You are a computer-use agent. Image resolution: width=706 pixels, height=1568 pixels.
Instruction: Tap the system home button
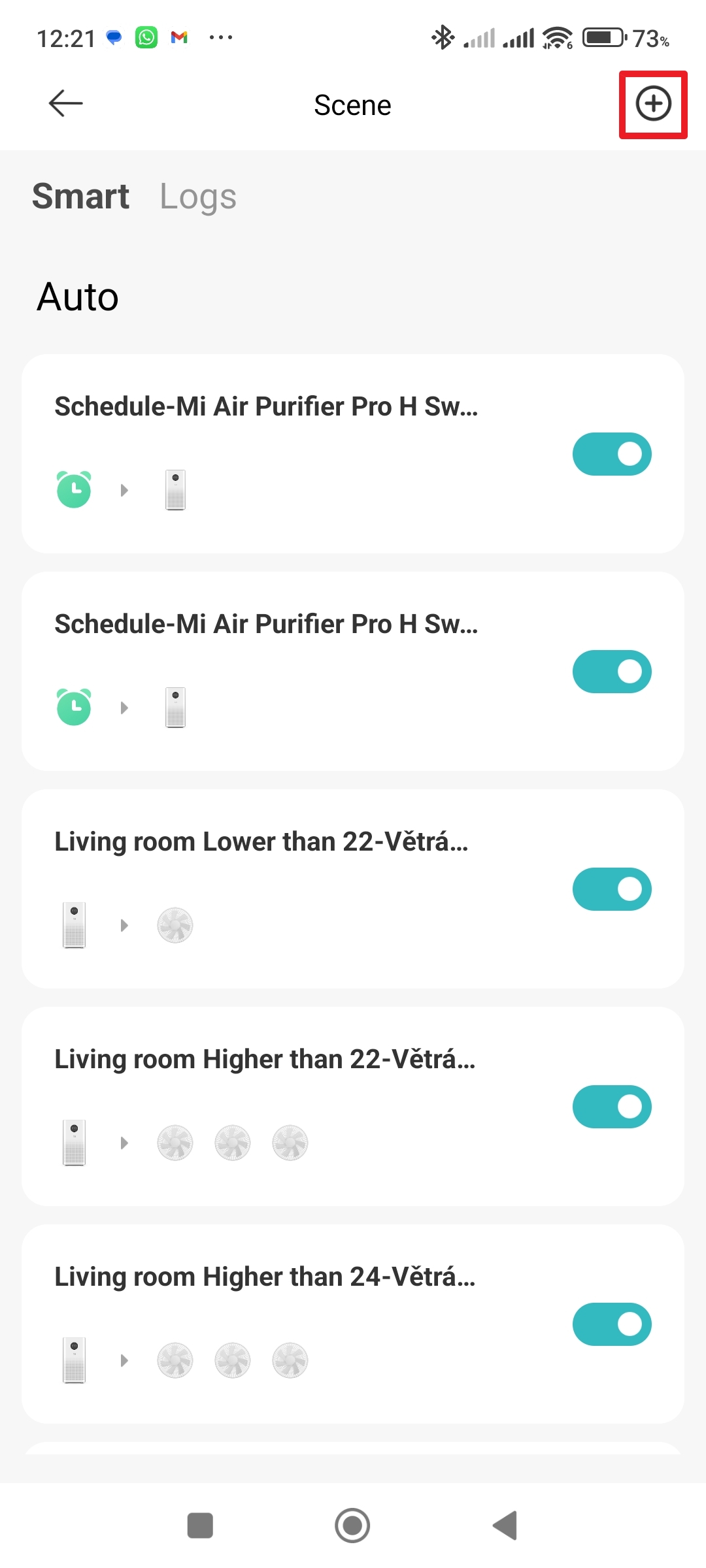point(352,1526)
